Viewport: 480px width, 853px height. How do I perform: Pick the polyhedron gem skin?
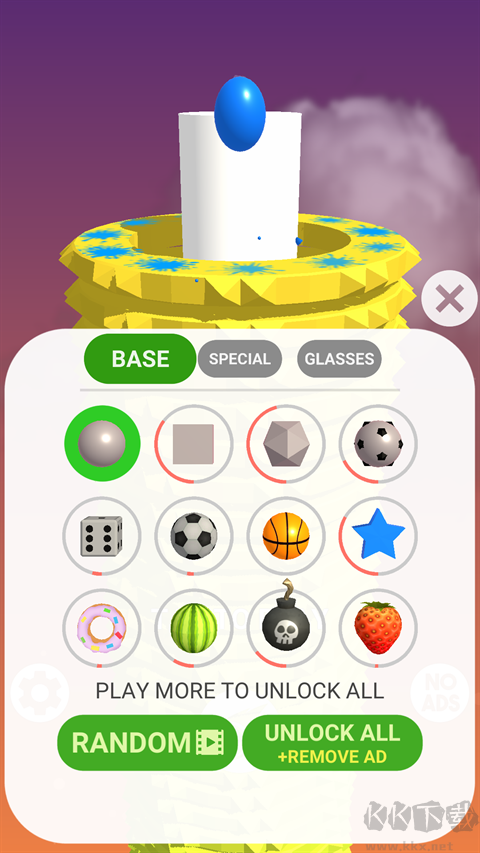(286, 444)
